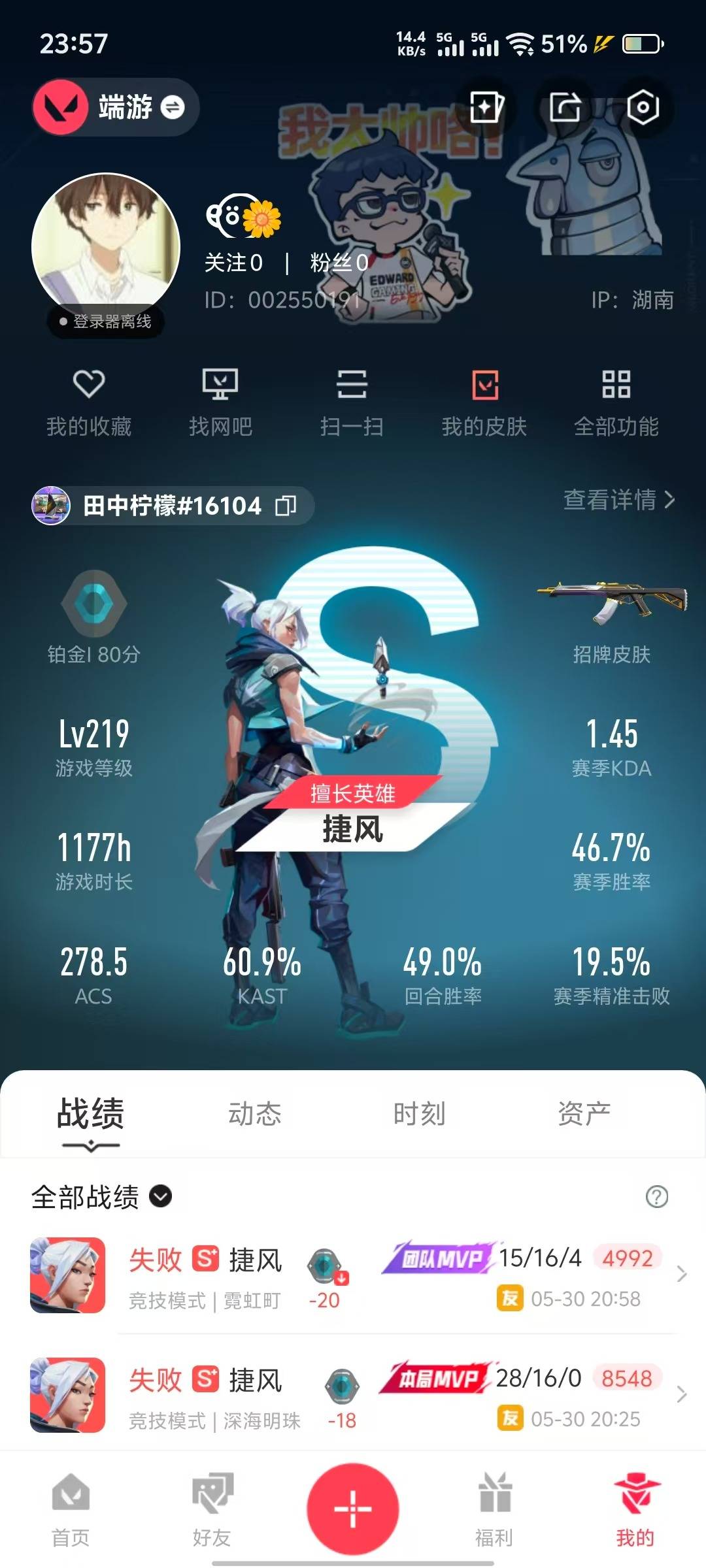Screen dimensions: 706x1568
Task: Copy the game ID 田中柠檬#16104
Action: point(286,505)
